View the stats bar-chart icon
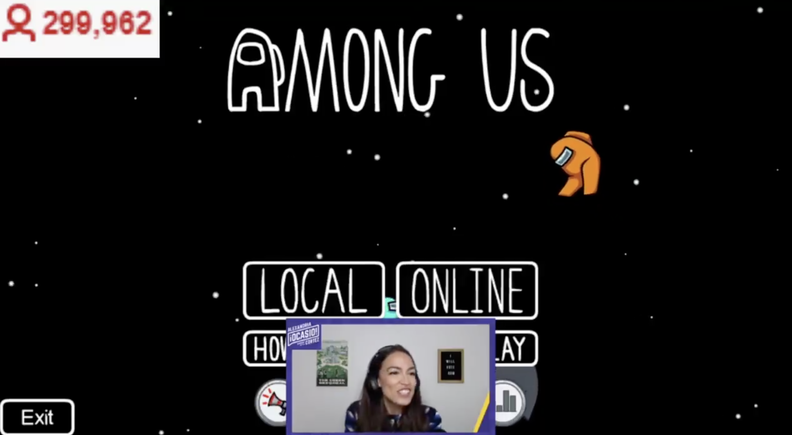 tap(509, 401)
